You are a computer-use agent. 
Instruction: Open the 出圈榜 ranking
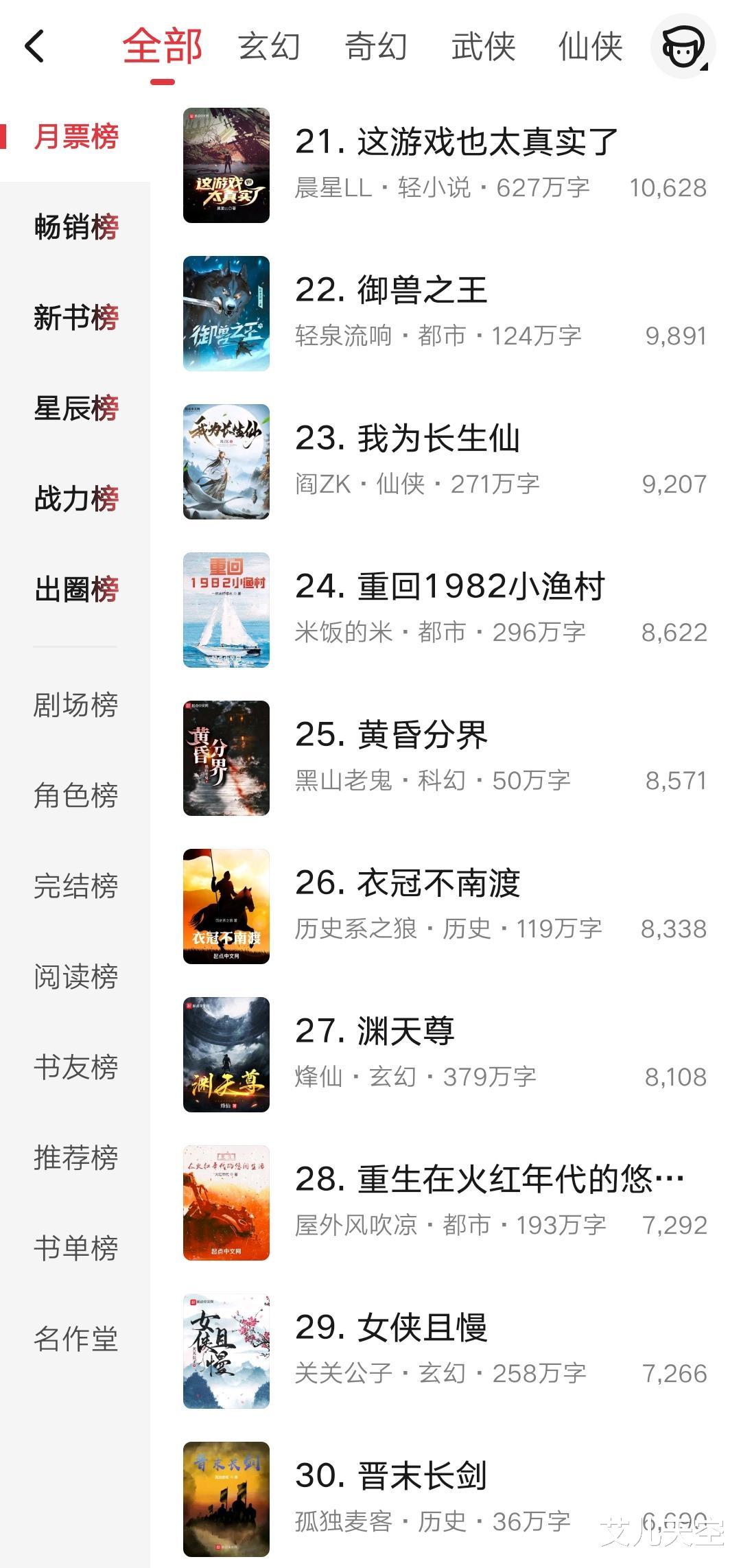click(x=75, y=589)
